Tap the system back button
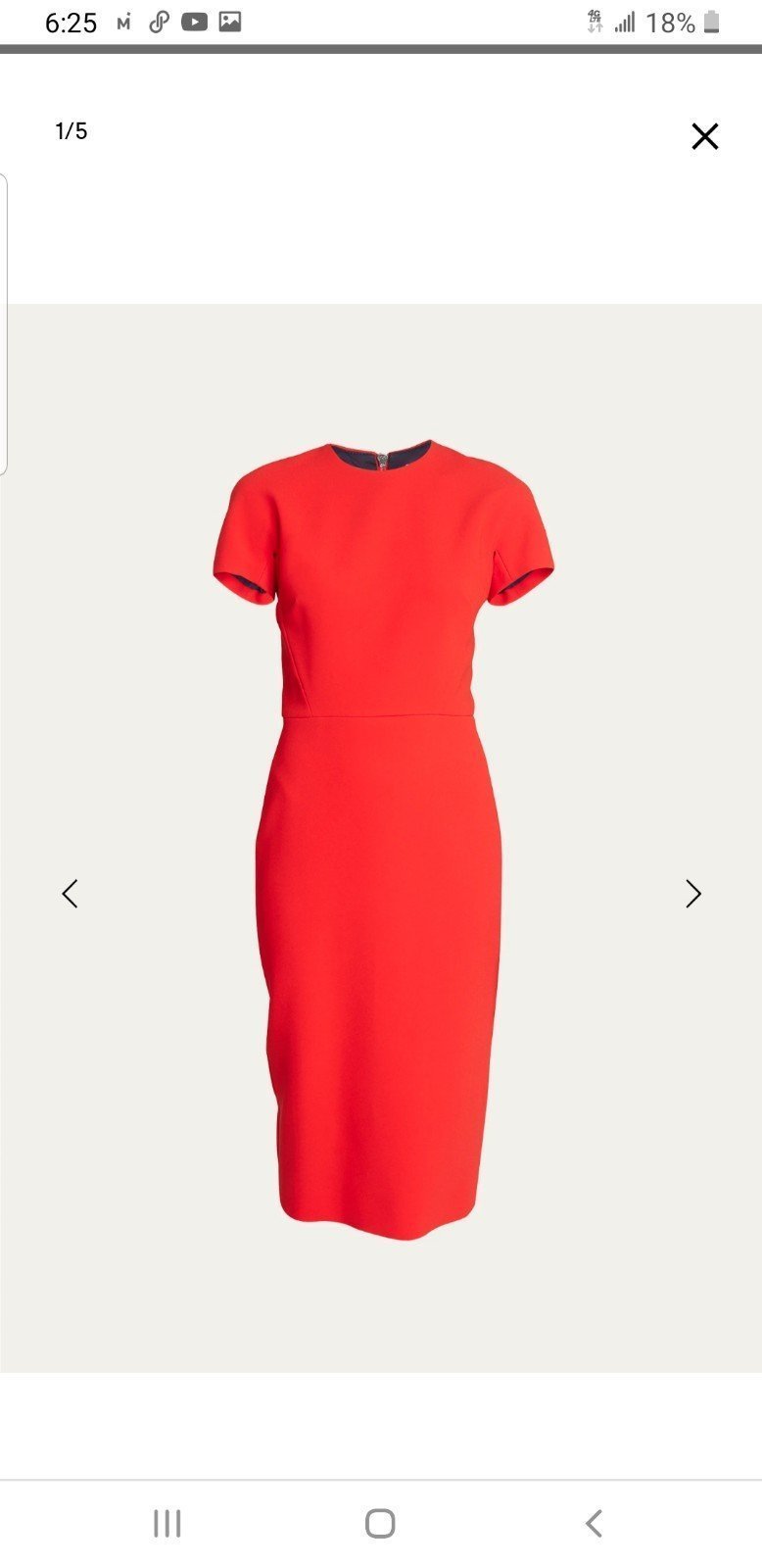Screen dimensions: 762x1568 pyautogui.click(x=594, y=1523)
